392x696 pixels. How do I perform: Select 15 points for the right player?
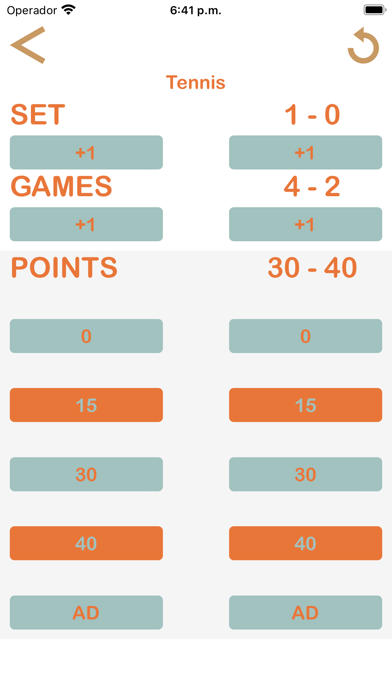pos(305,405)
